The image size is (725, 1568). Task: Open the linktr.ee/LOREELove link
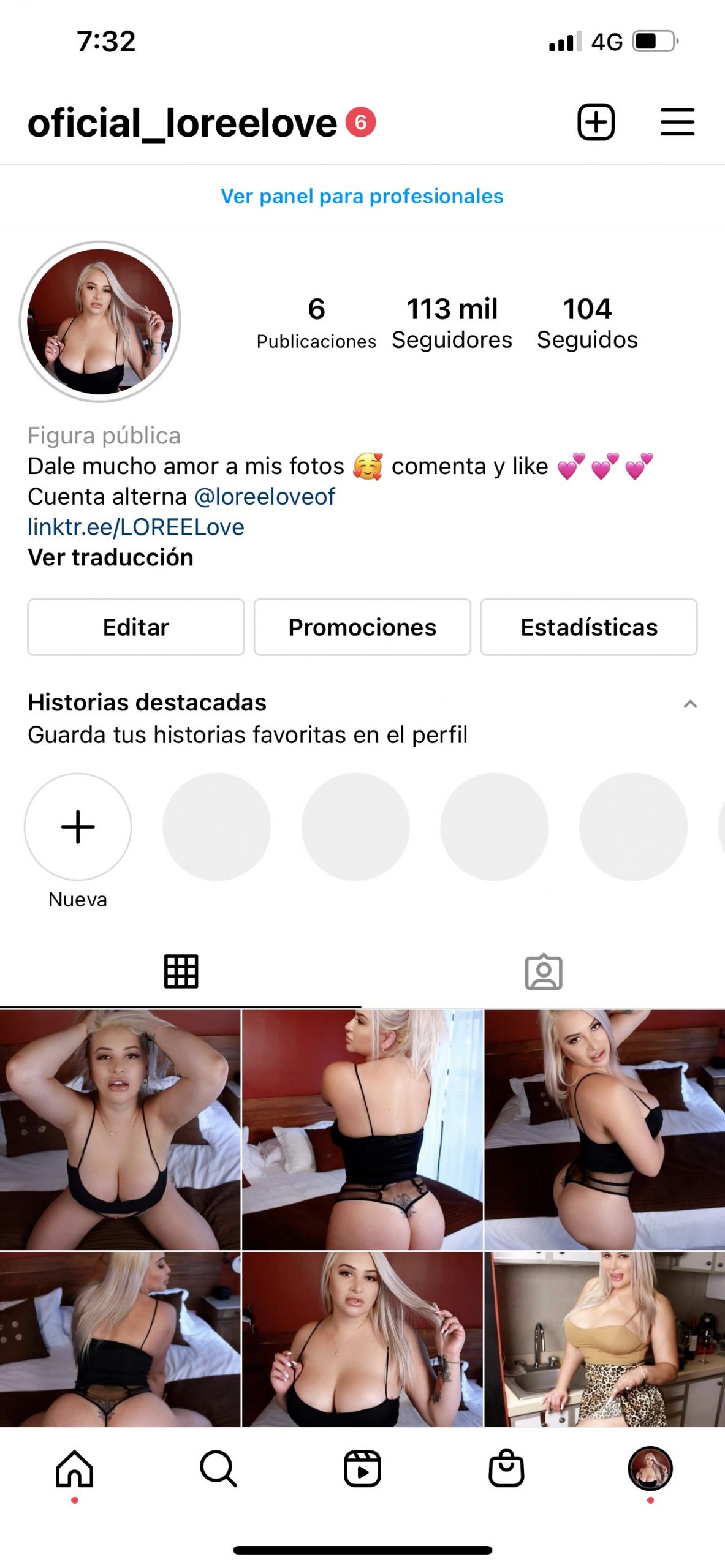[136, 527]
